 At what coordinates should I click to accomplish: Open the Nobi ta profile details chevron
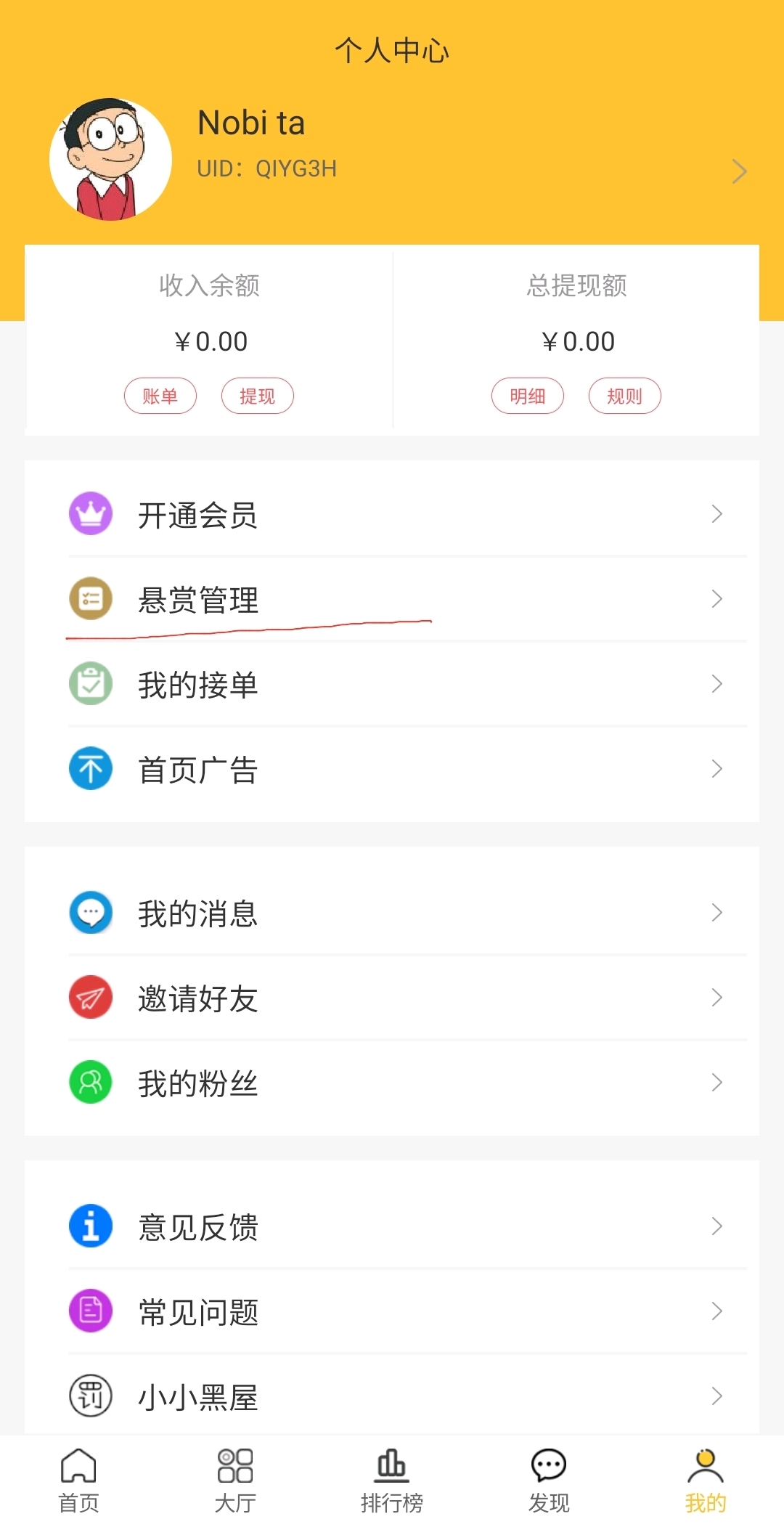(739, 171)
